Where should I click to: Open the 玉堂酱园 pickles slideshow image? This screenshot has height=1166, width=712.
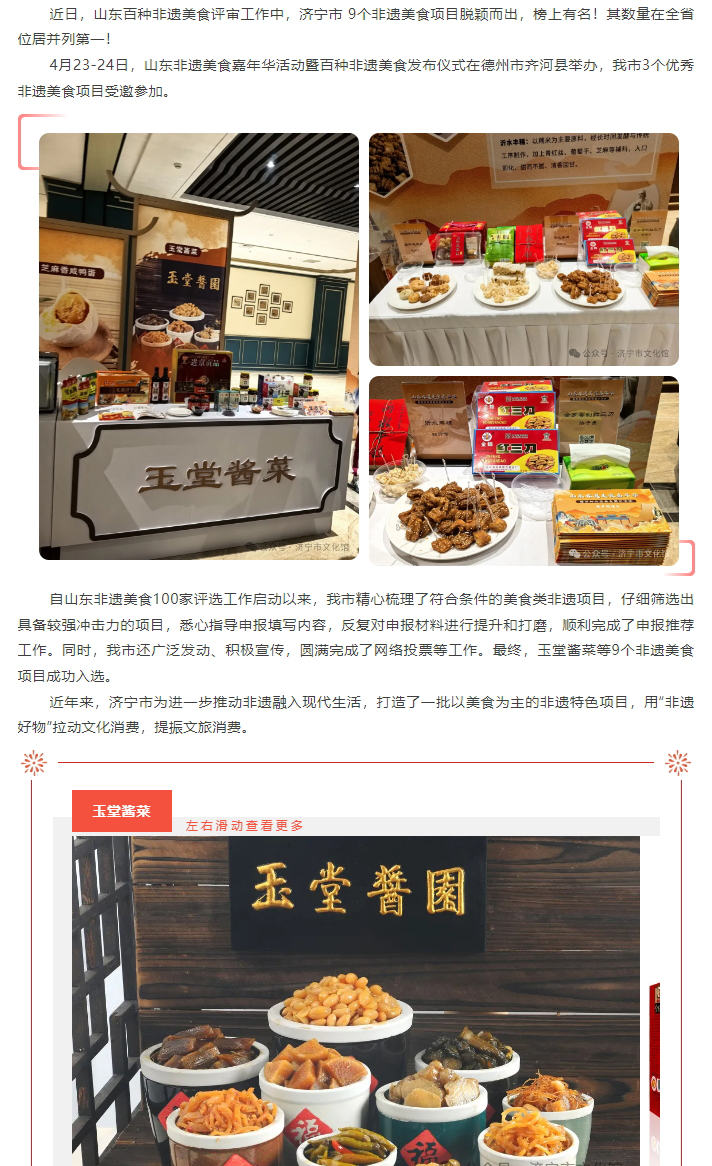(356, 1000)
